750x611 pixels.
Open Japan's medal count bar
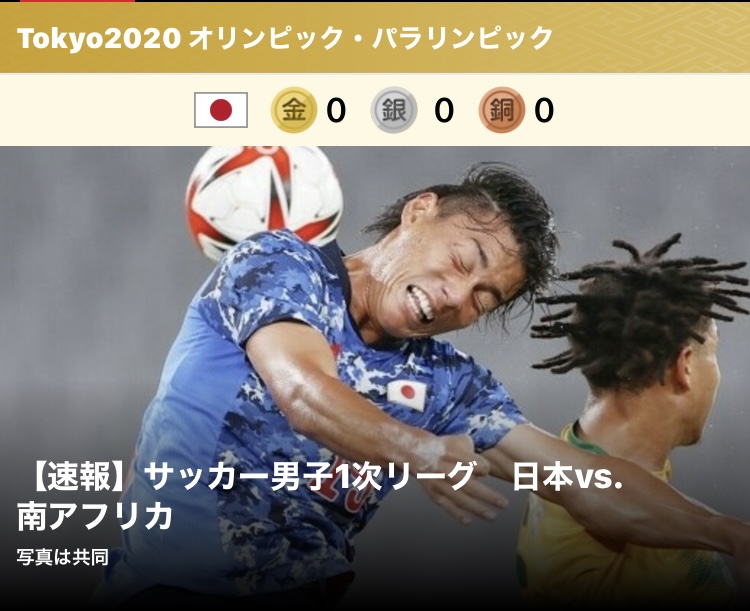click(374, 110)
